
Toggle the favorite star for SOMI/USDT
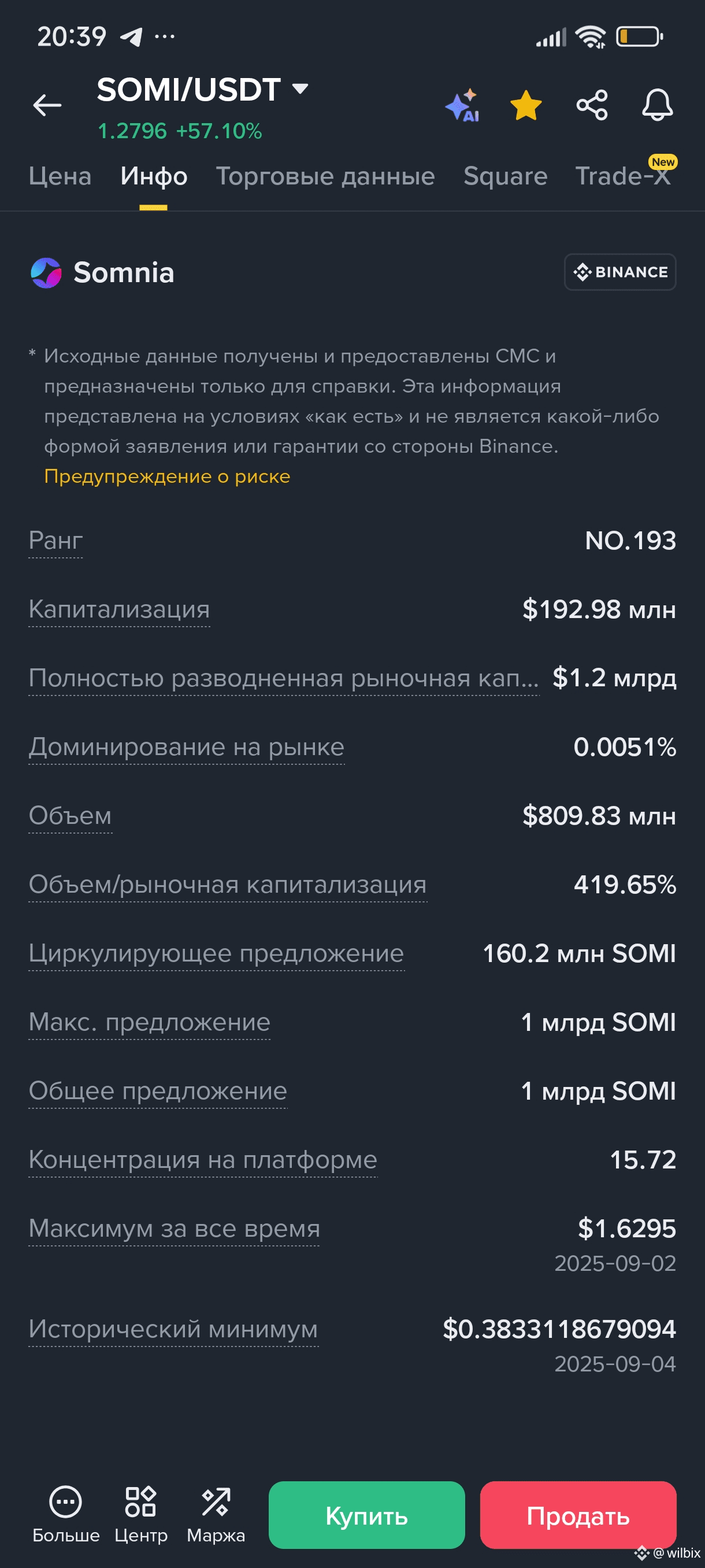tap(525, 105)
